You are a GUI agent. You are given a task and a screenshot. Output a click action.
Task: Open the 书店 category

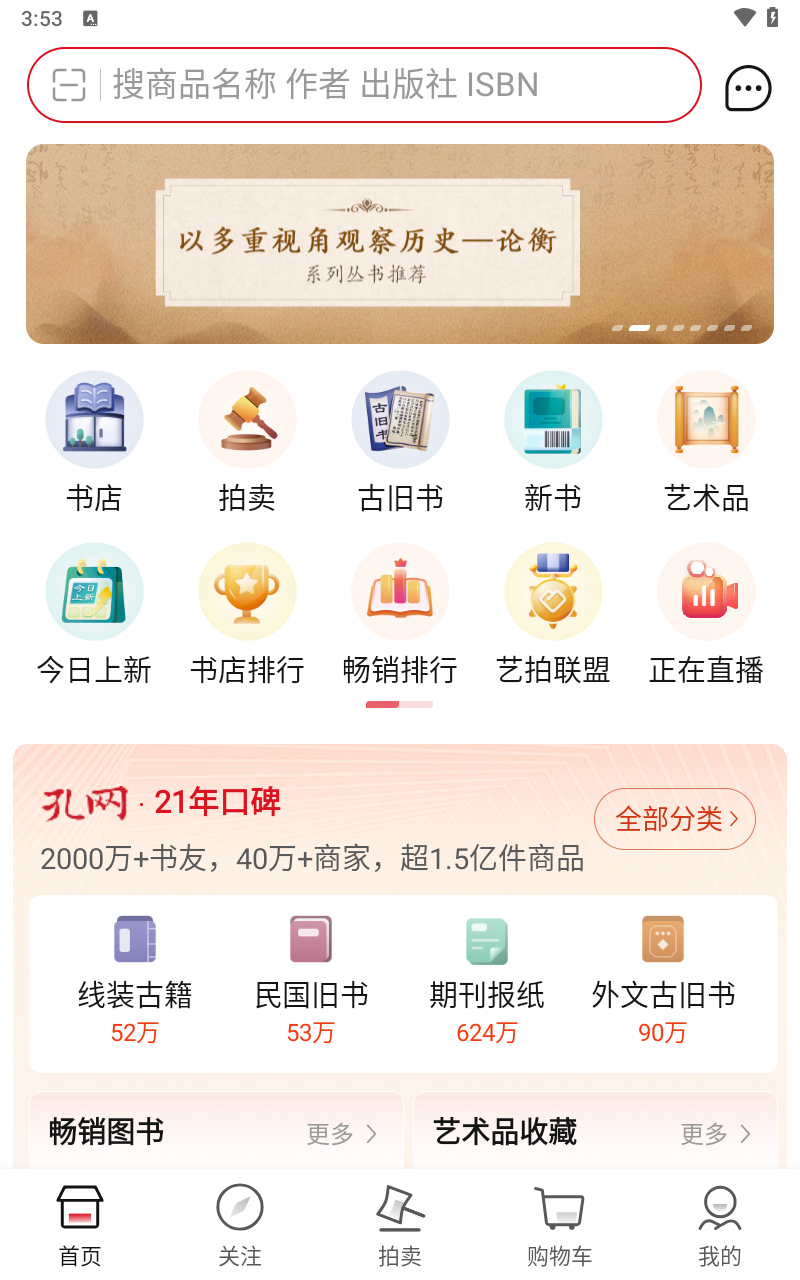pyautogui.click(x=94, y=442)
